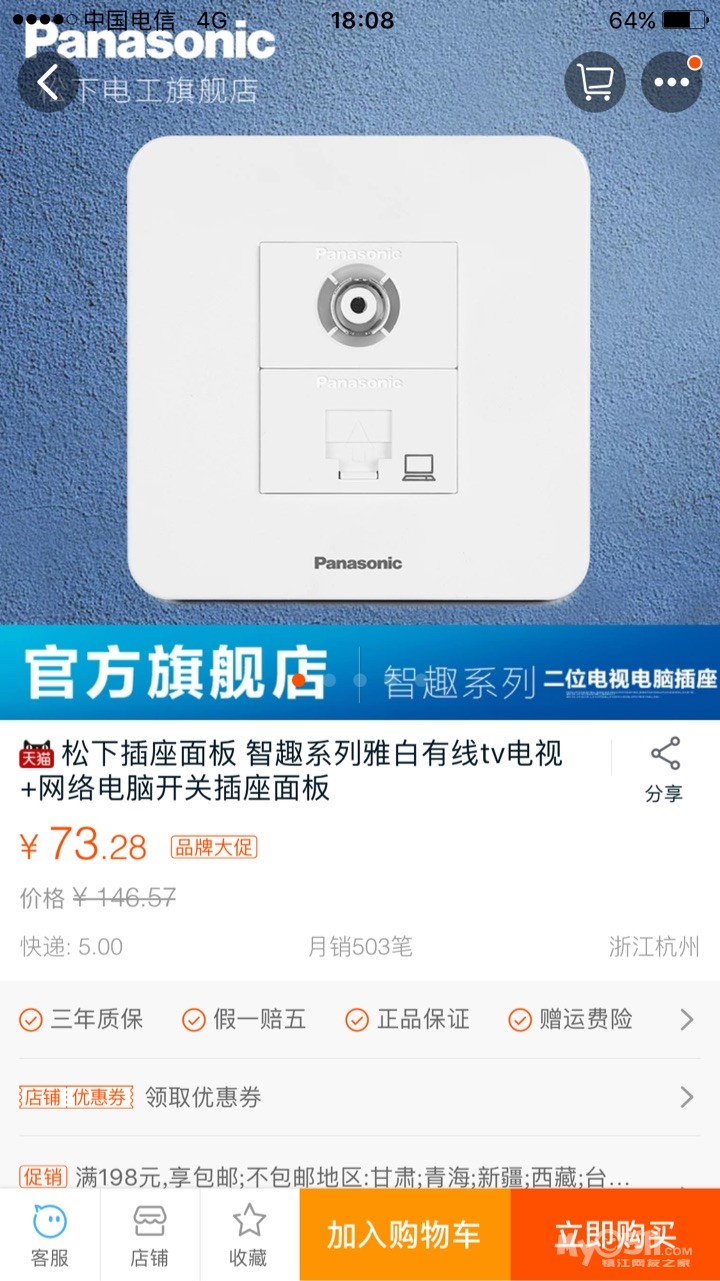Add item to favorites 收藏
The image size is (720, 1281).
coord(249,1236)
